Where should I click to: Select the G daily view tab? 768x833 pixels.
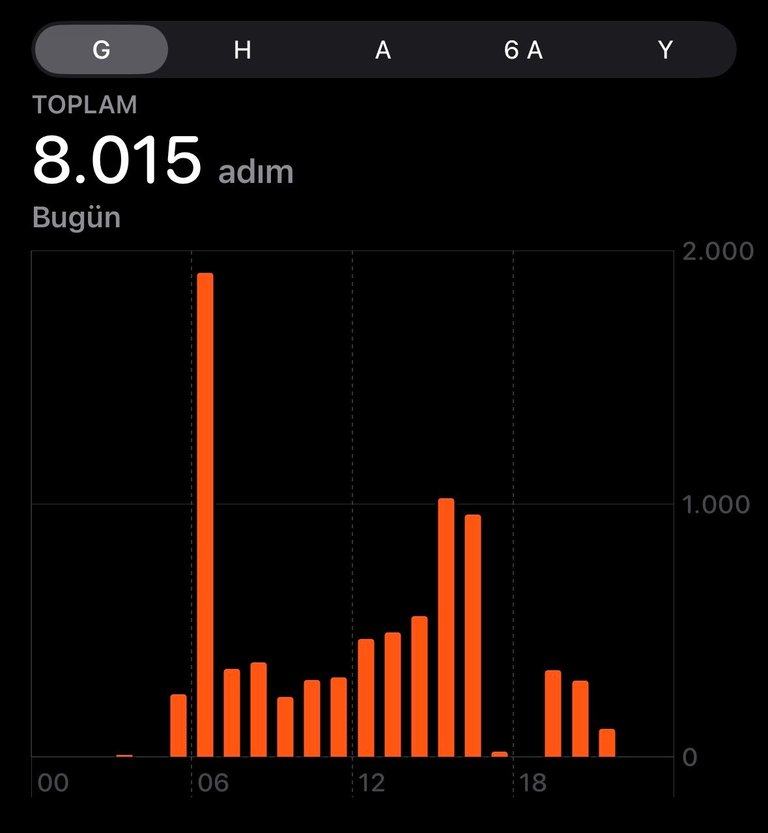(x=101, y=50)
